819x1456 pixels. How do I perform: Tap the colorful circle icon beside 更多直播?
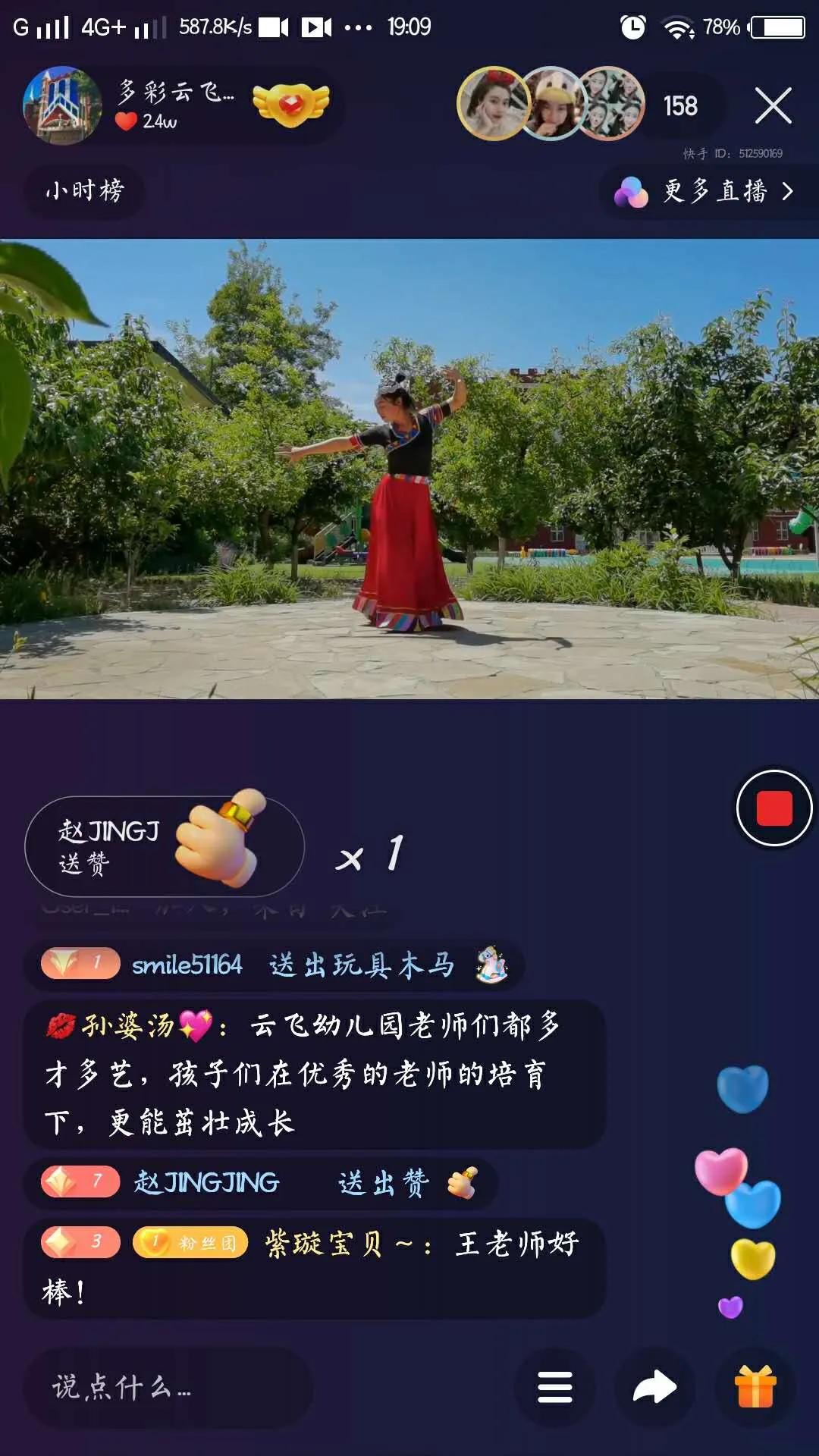(x=634, y=193)
